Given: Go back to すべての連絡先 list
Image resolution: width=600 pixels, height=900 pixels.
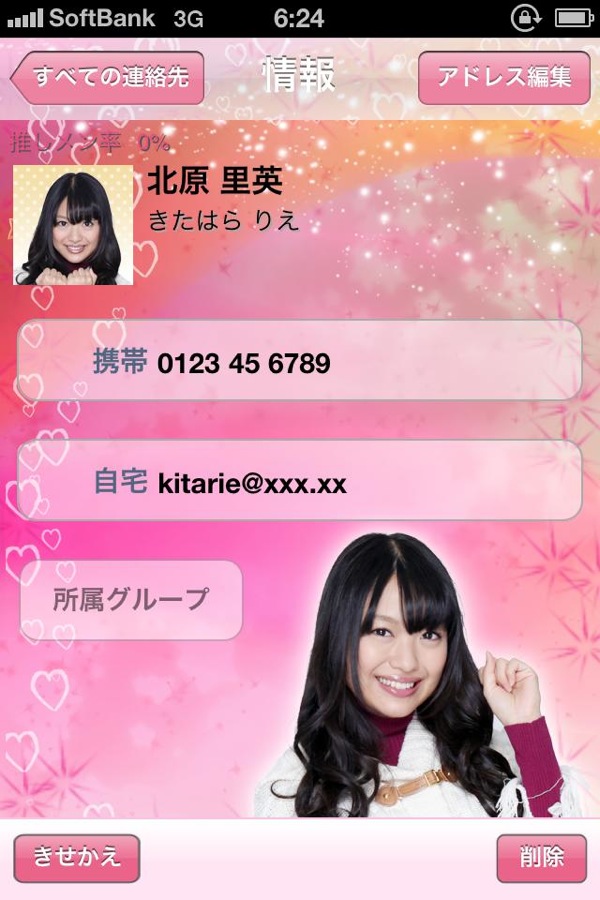Looking at the screenshot, I should [x=108, y=78].
